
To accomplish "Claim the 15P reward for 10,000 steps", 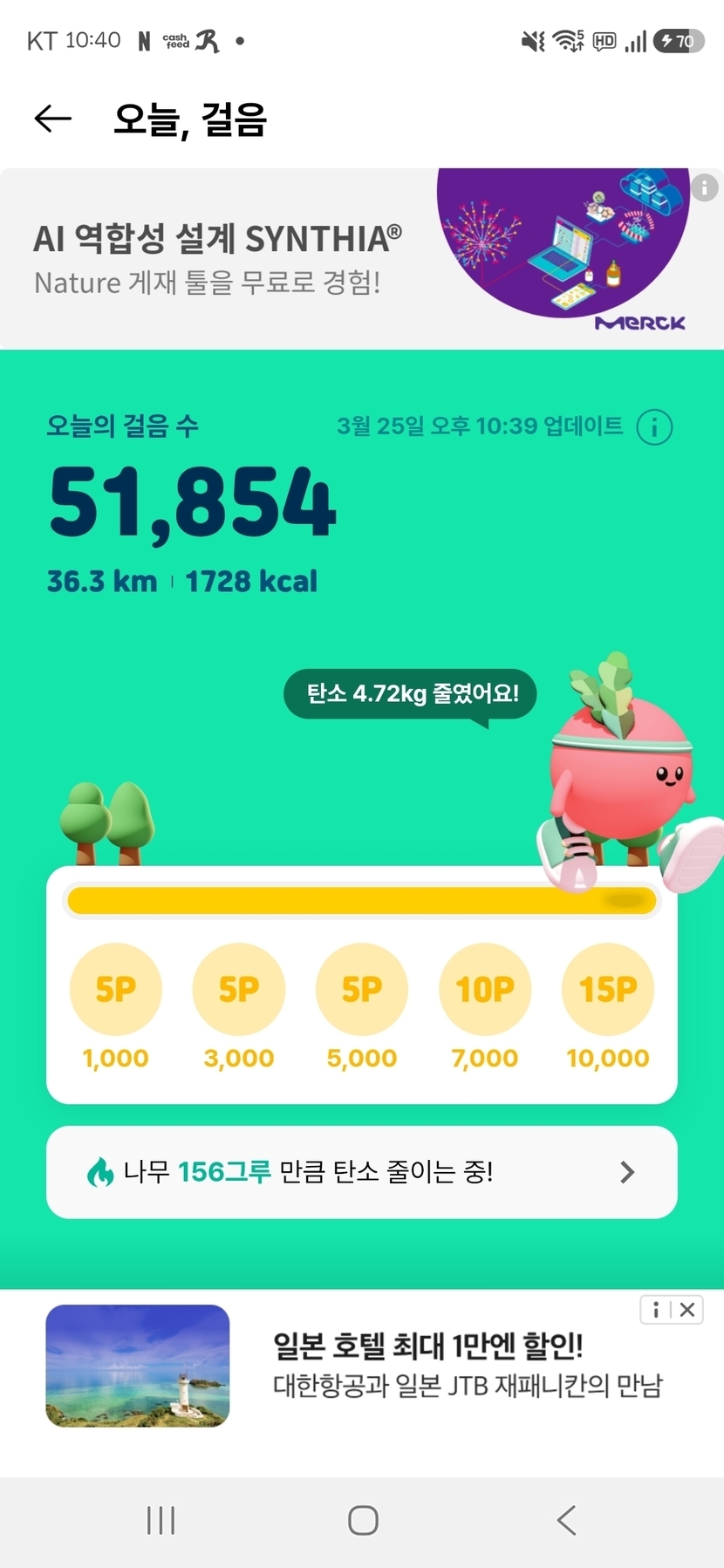I will [x=608, y=989].
